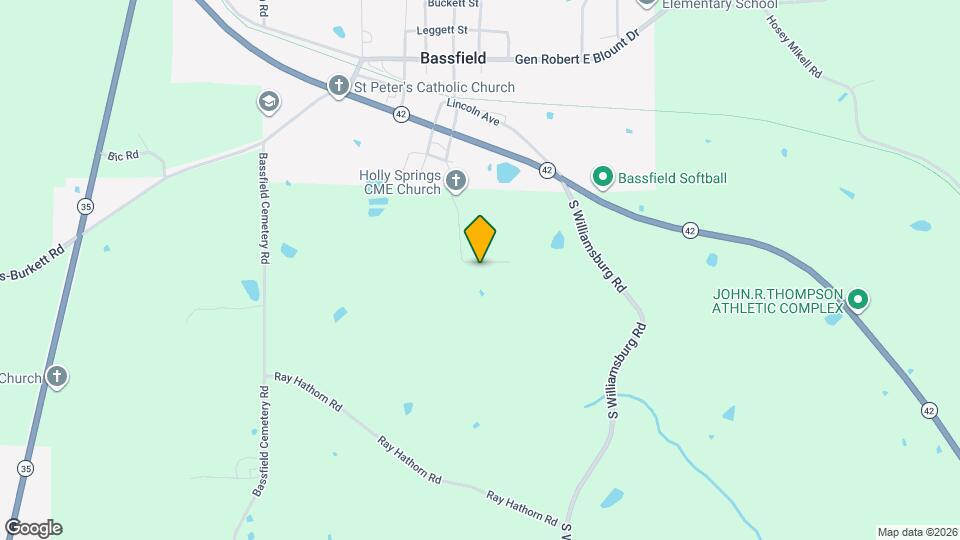Select John R. Thompson Athletic Complex marker

pos(858,299)
